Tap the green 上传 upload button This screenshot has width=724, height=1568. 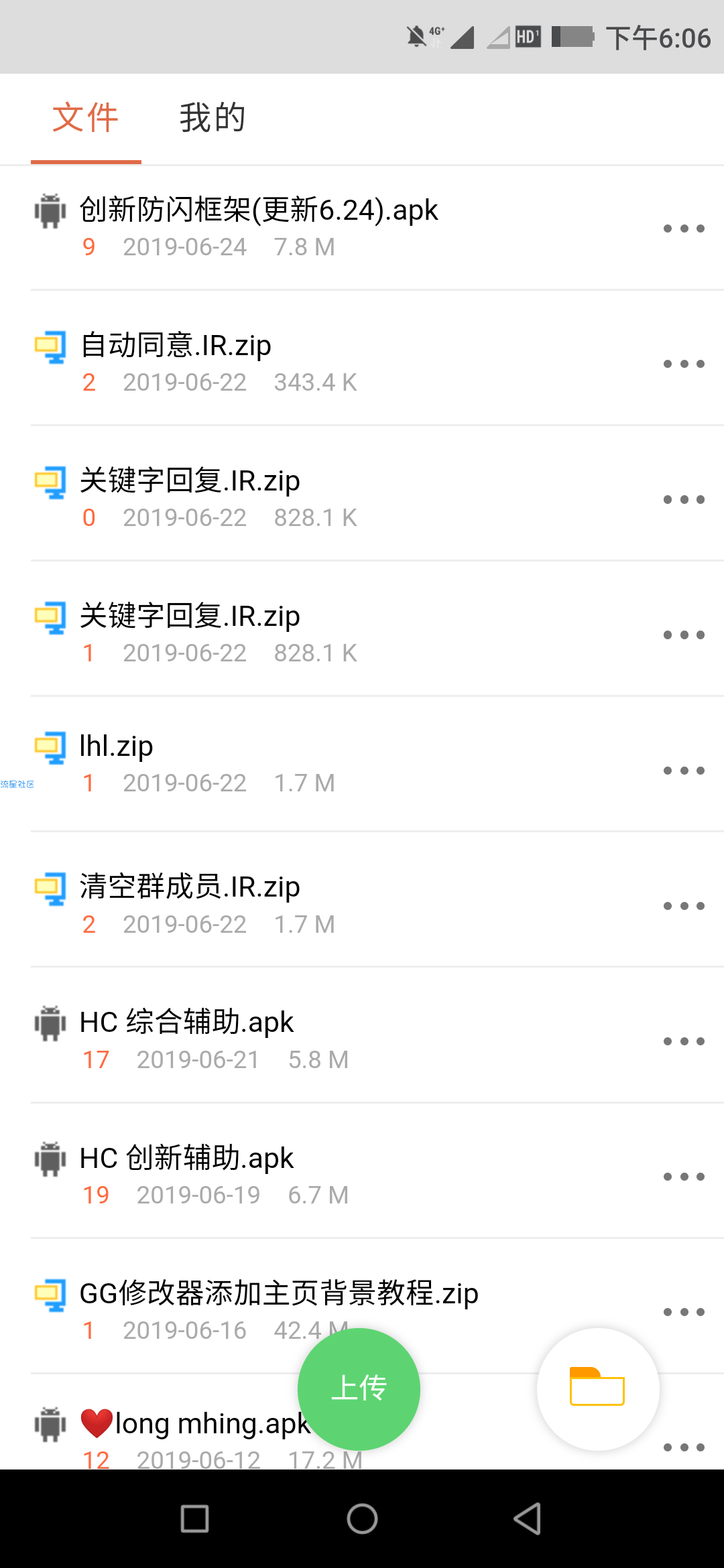coord(359,1389)
